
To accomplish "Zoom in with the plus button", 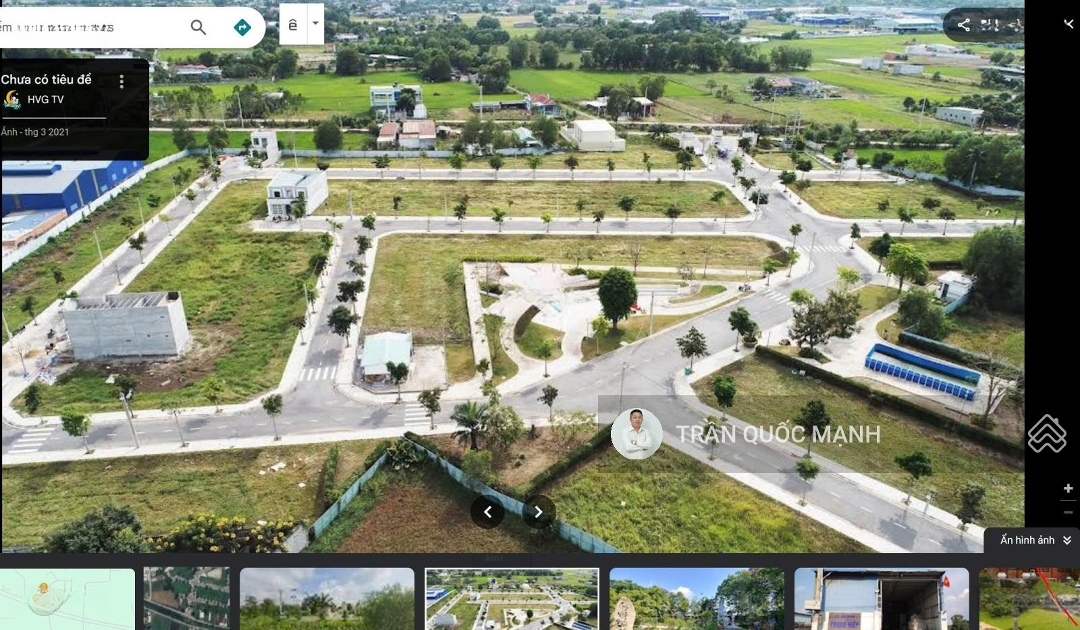I will click(x=1068, y=489).
